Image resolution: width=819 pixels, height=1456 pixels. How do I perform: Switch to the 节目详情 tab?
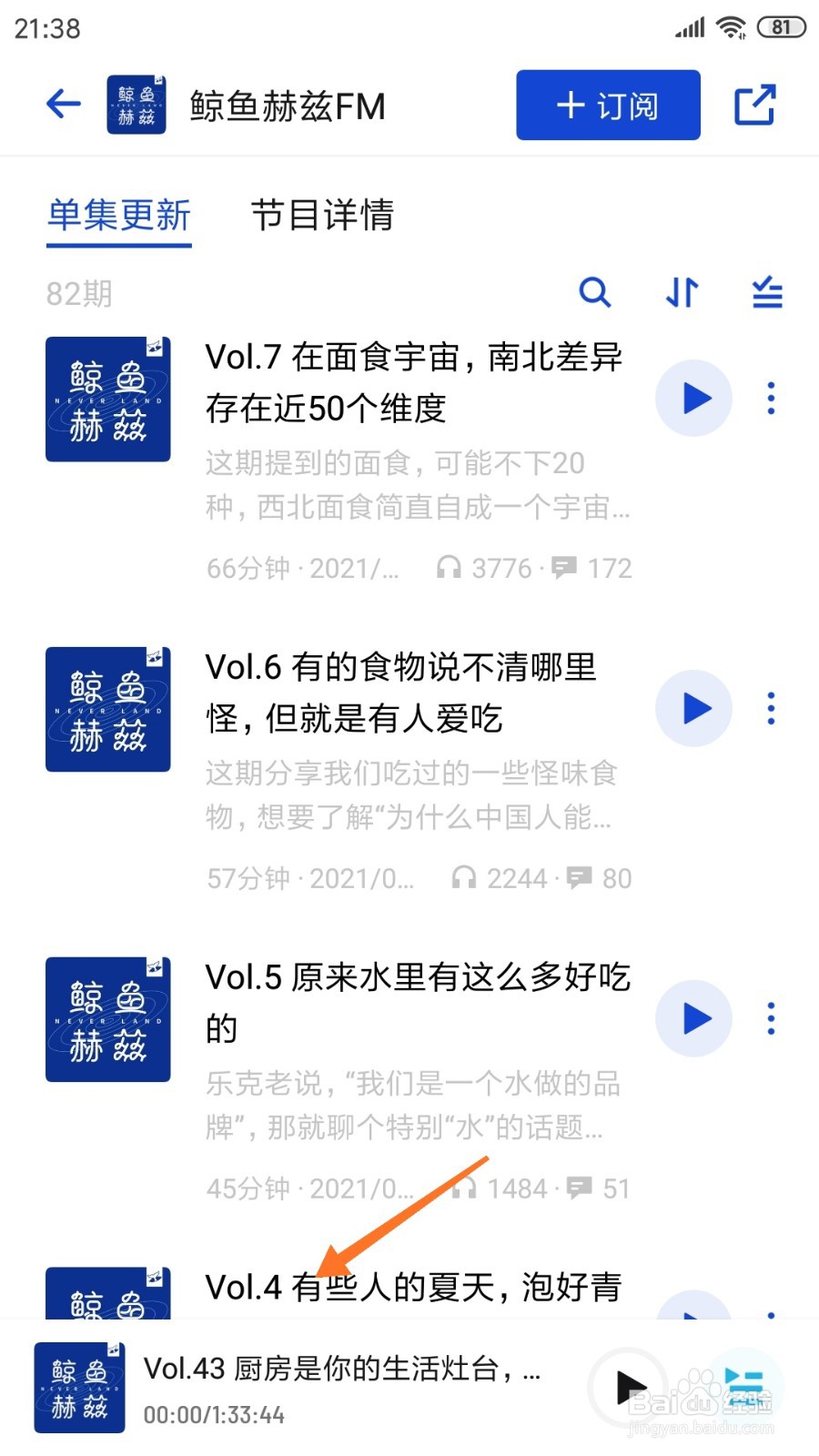(x=322, y=216)
